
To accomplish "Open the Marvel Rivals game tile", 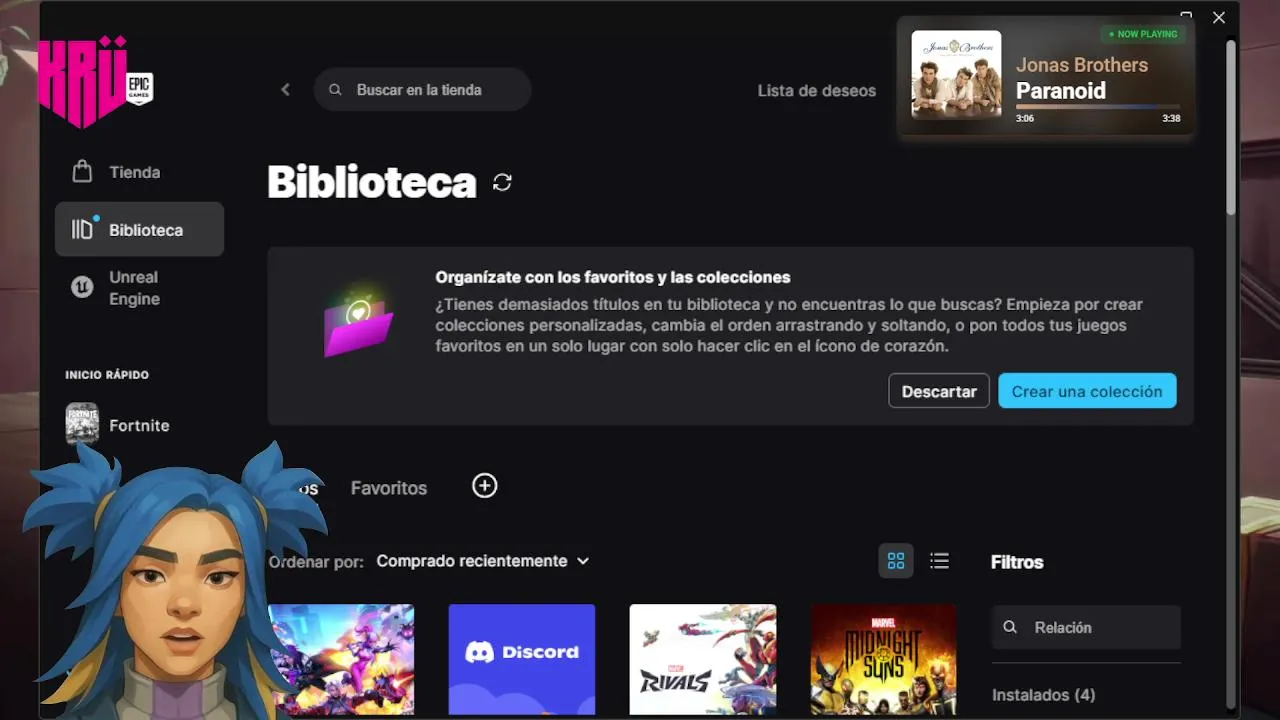I will tap(702, 658).
